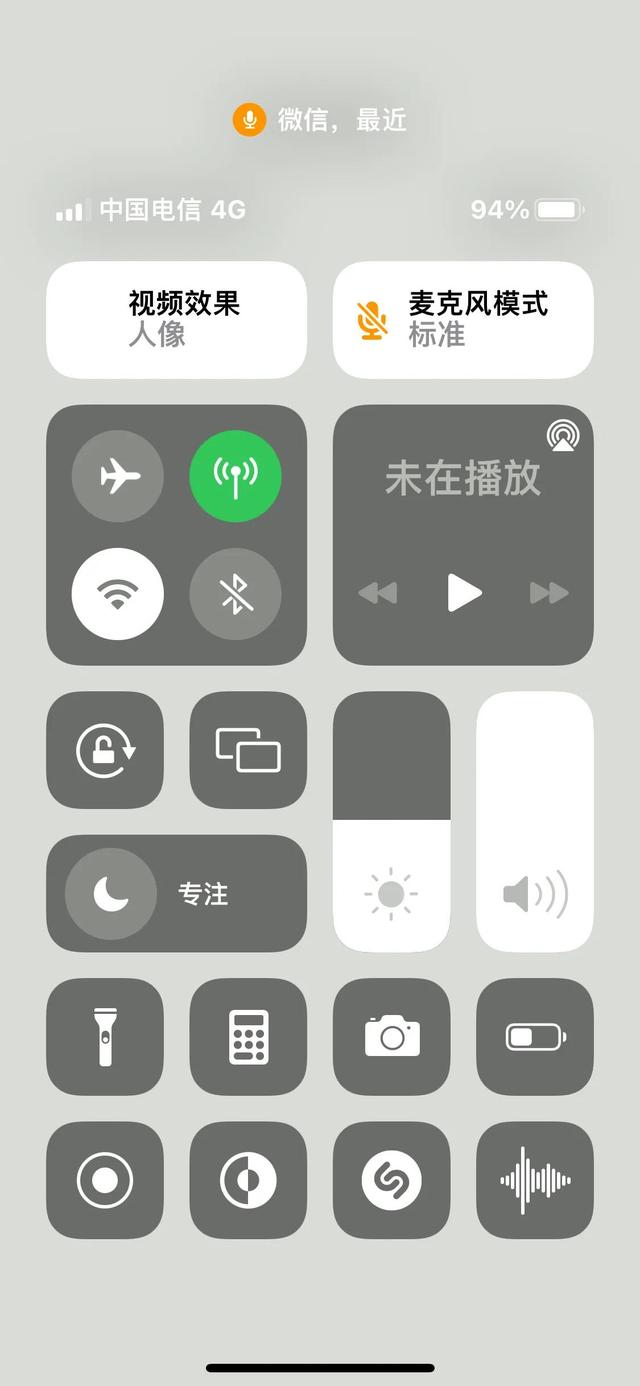The image size is (640, 1386).
Task: Skip to the next track
Action: point(549,593)
